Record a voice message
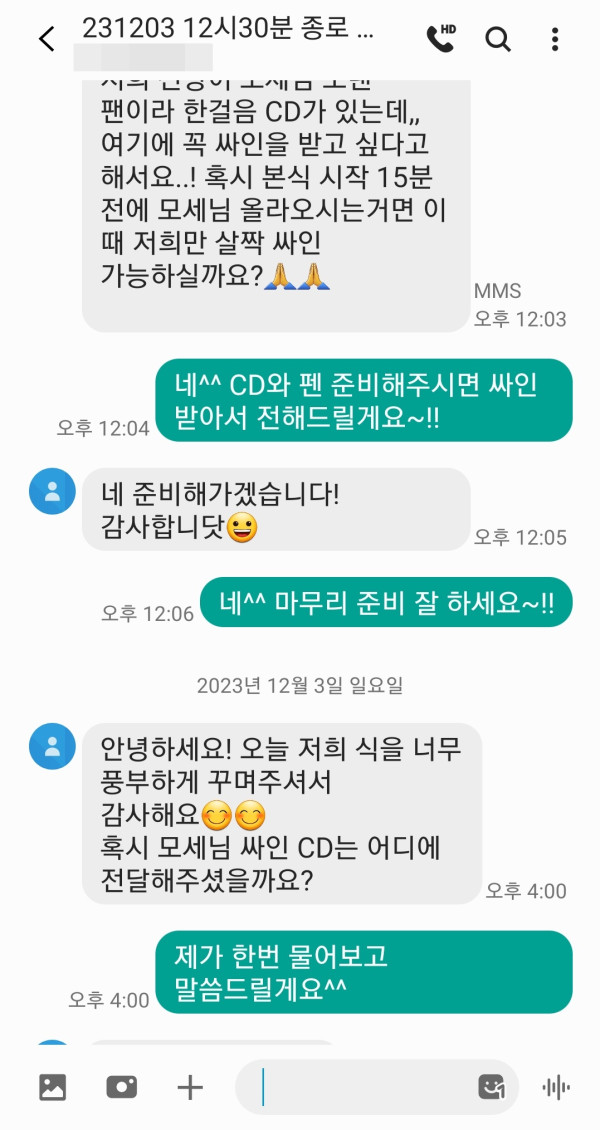Viewport: 600px width, 1130px height. click(555, 1087)
